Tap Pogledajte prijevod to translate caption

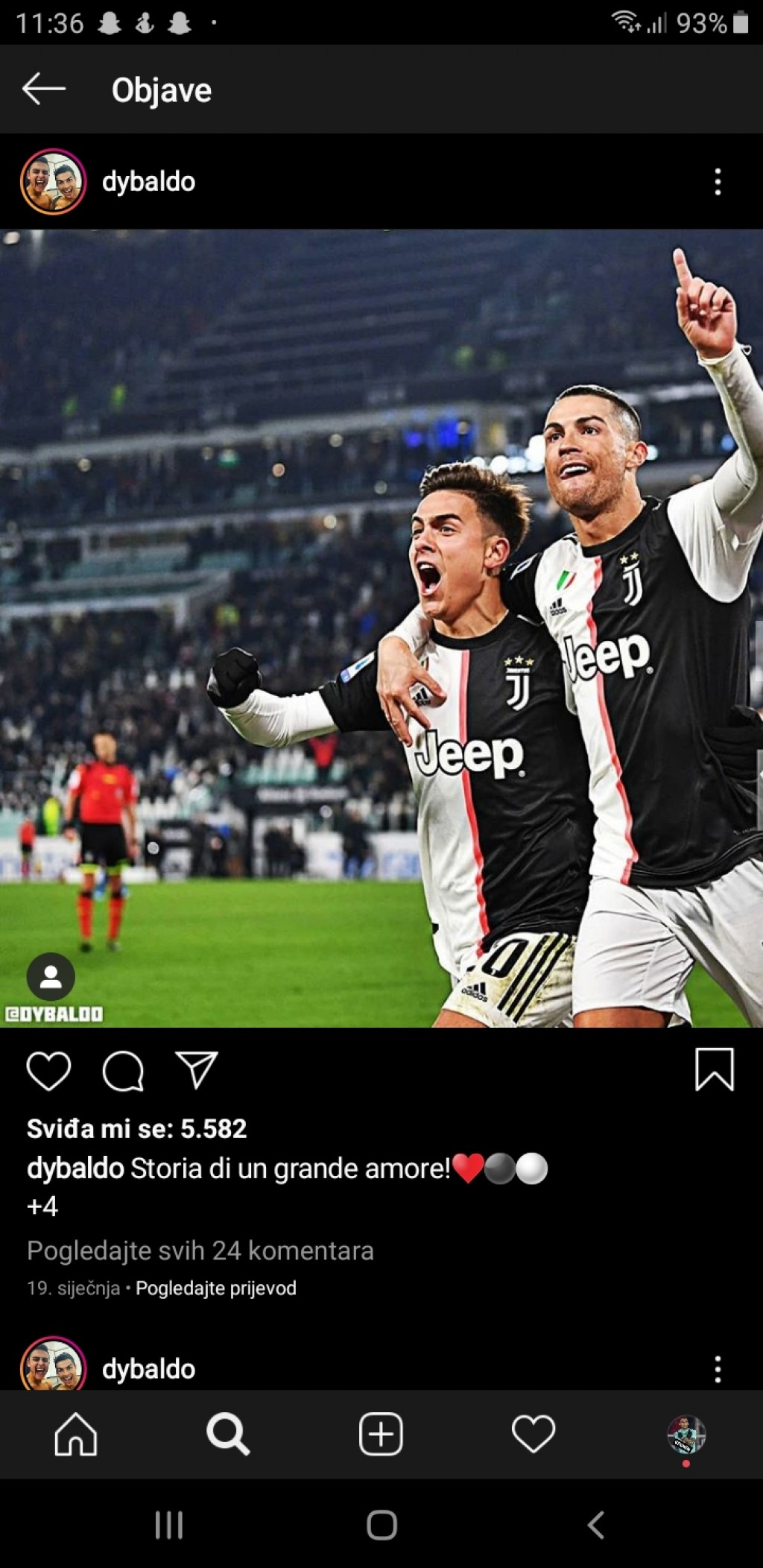click(216, 1288)
